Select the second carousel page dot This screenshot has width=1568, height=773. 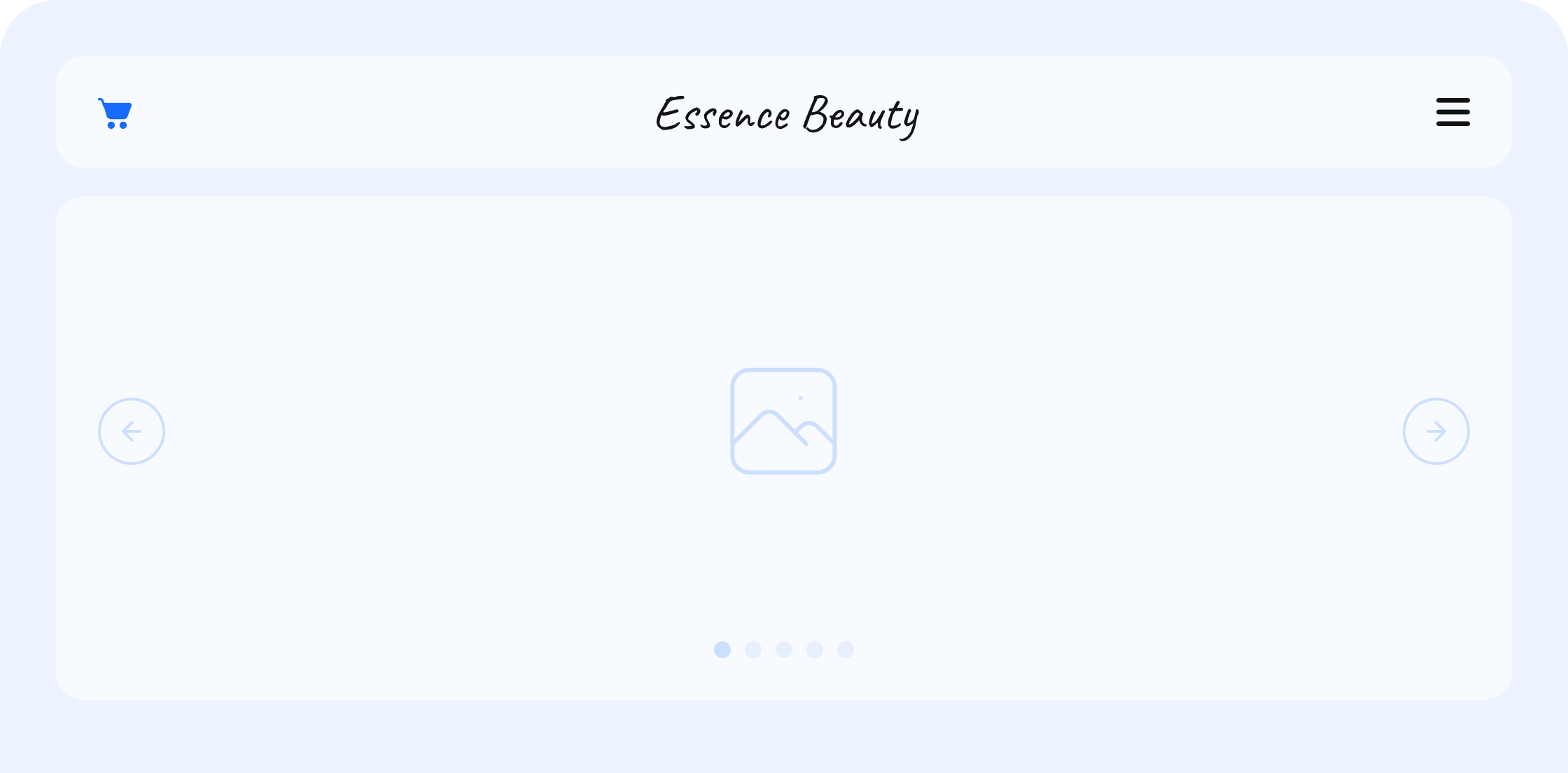(x=753, y=650)
